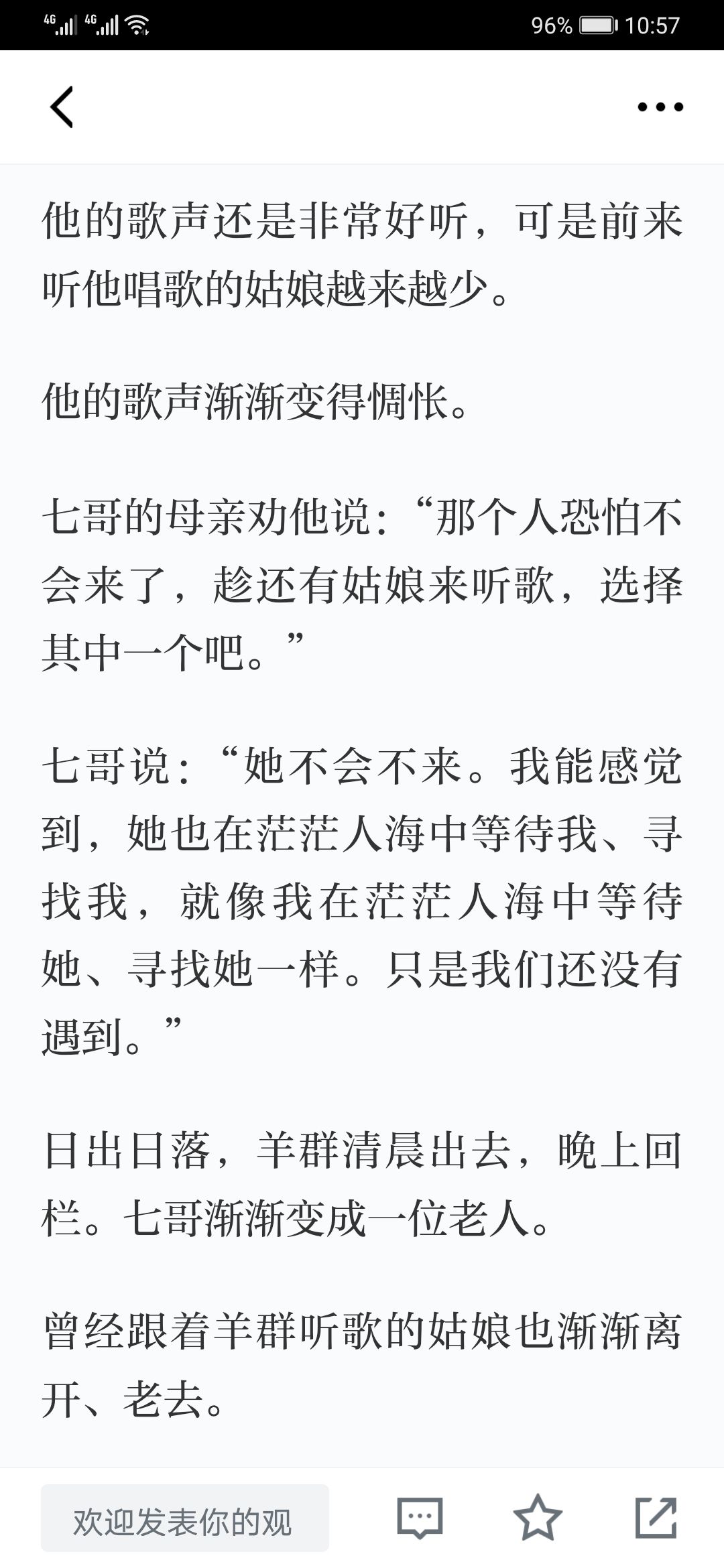Share this article via the share icon
Viewport: 724px width, 1568px height.
pos(656,1518)
